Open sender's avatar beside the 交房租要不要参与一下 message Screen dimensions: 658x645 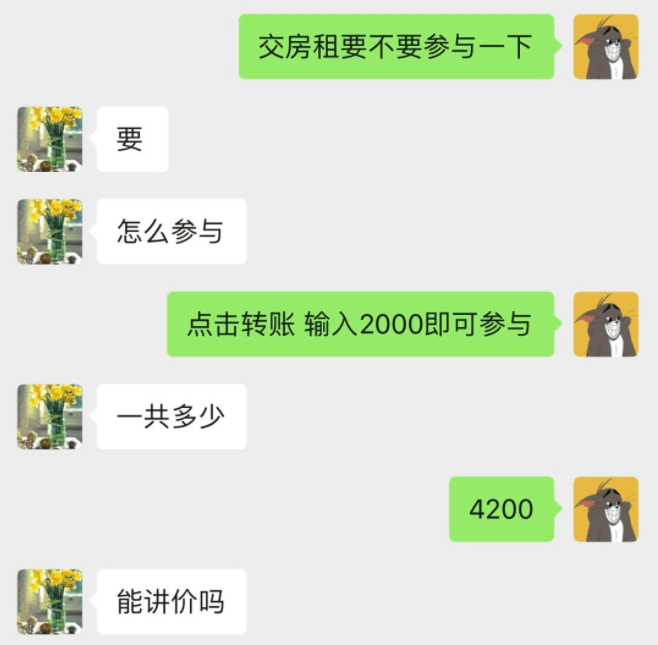click(605, 47)
